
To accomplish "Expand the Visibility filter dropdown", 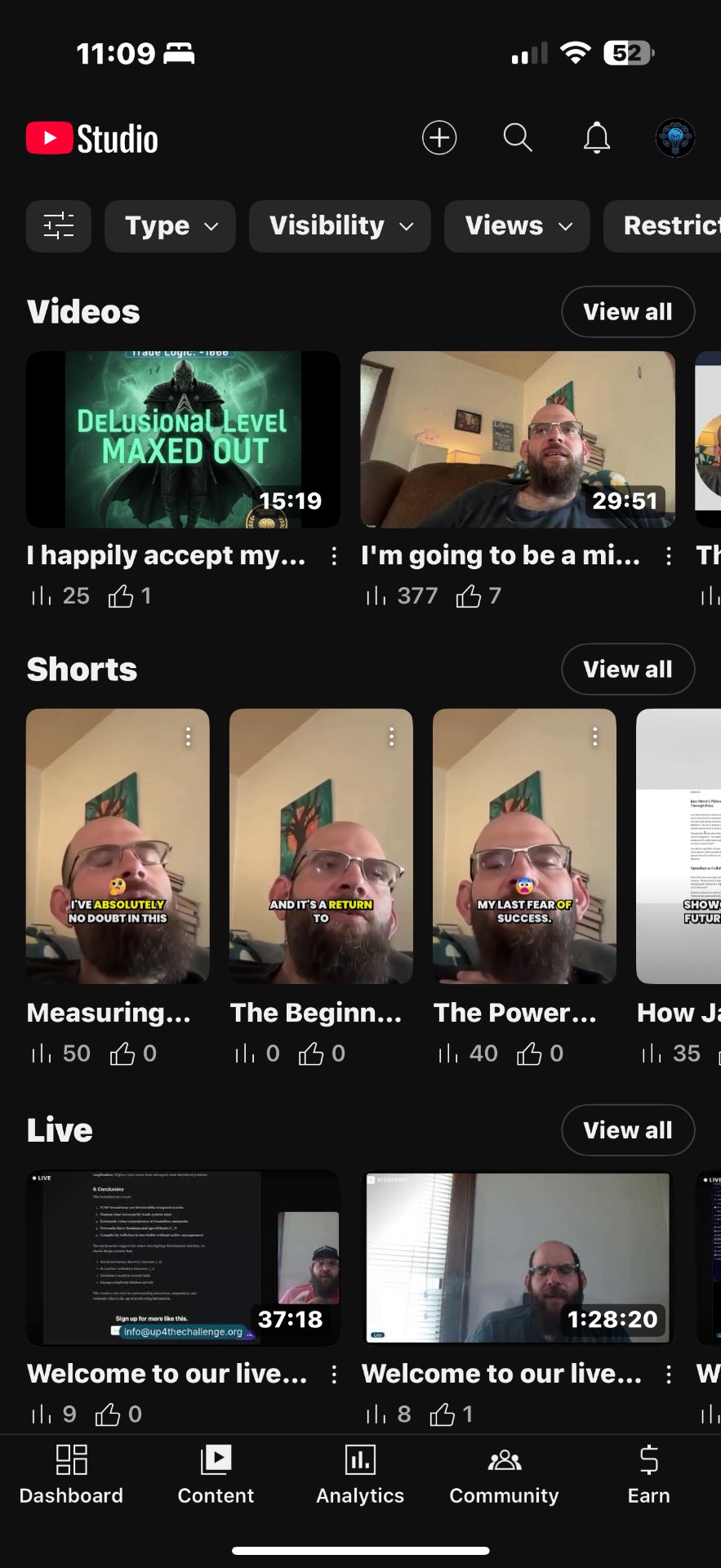I will [x=340, y=225].
